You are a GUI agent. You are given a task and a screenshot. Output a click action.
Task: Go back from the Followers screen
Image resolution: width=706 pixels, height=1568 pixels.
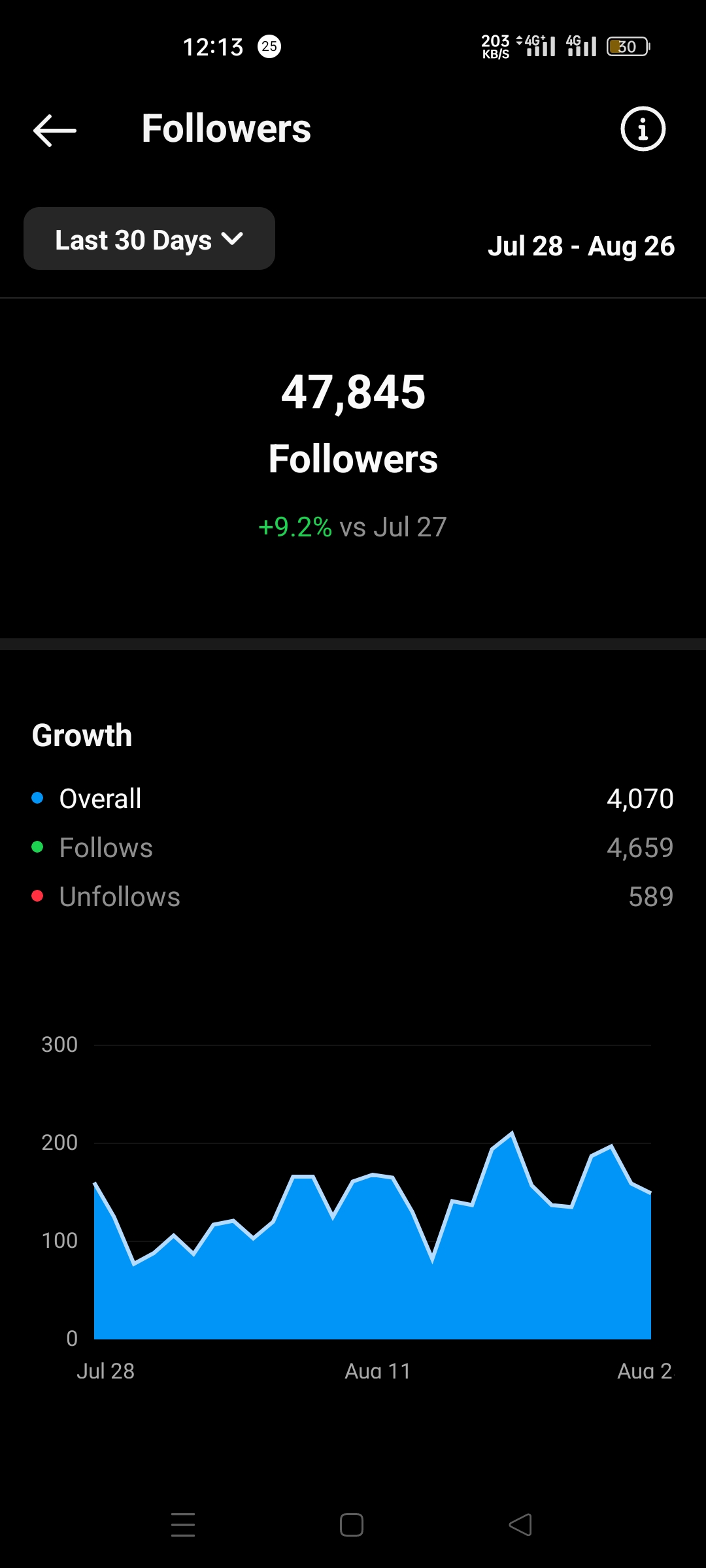[x=55, y=130]
